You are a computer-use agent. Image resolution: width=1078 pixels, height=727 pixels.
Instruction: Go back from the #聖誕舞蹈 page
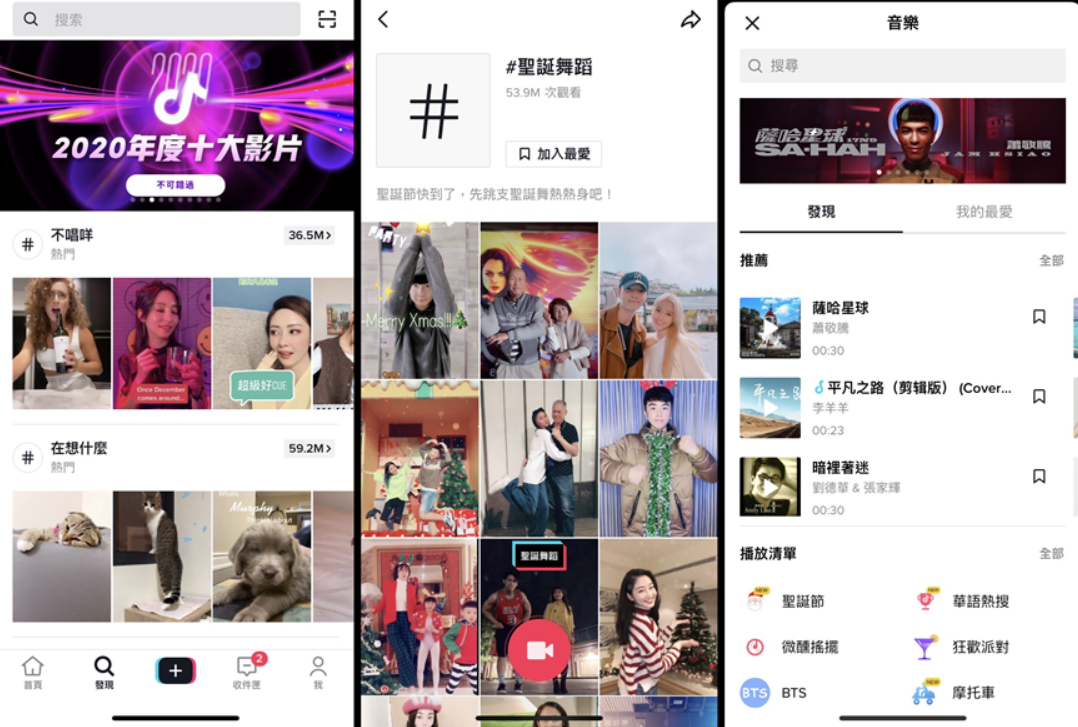coord(383,19)
